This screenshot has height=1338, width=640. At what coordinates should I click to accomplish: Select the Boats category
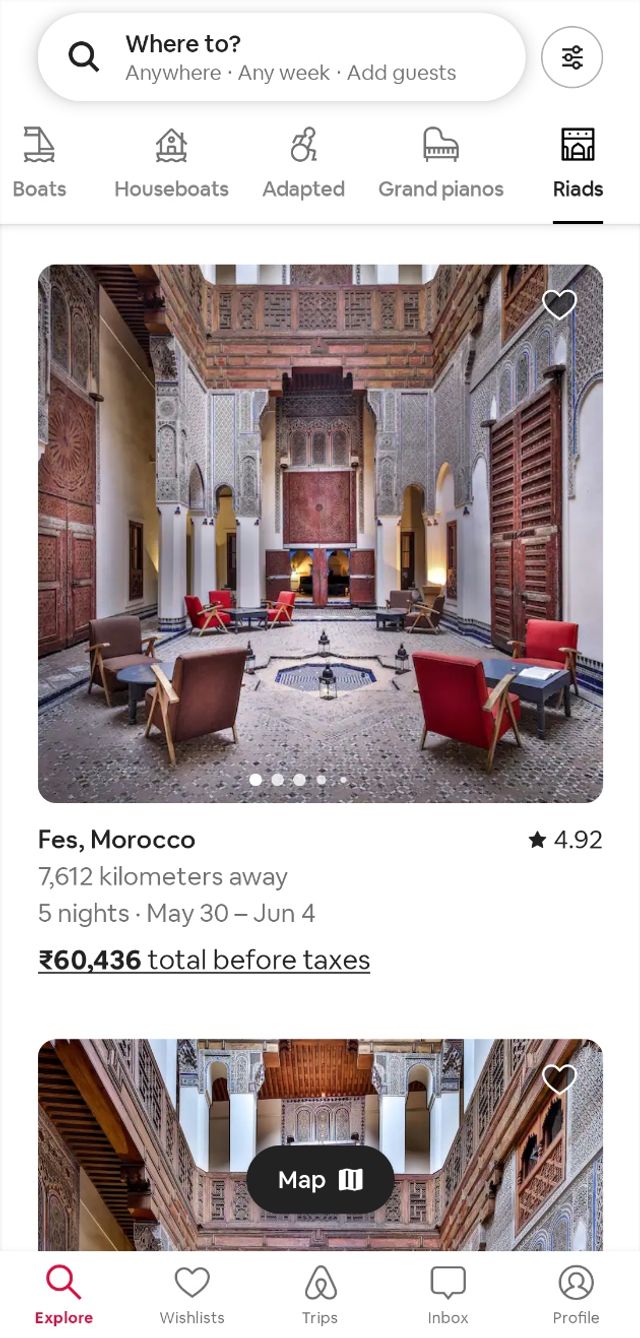pos(39,163)
